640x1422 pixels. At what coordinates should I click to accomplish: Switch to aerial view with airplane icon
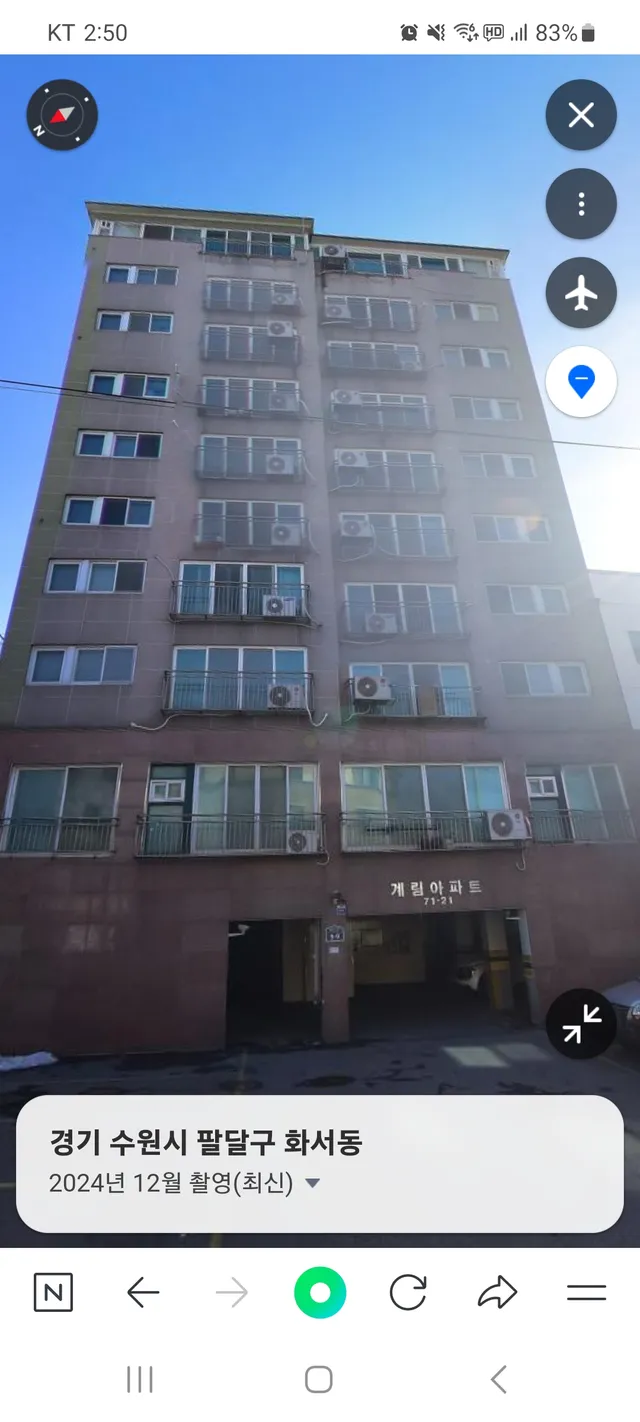pos(581,293)
